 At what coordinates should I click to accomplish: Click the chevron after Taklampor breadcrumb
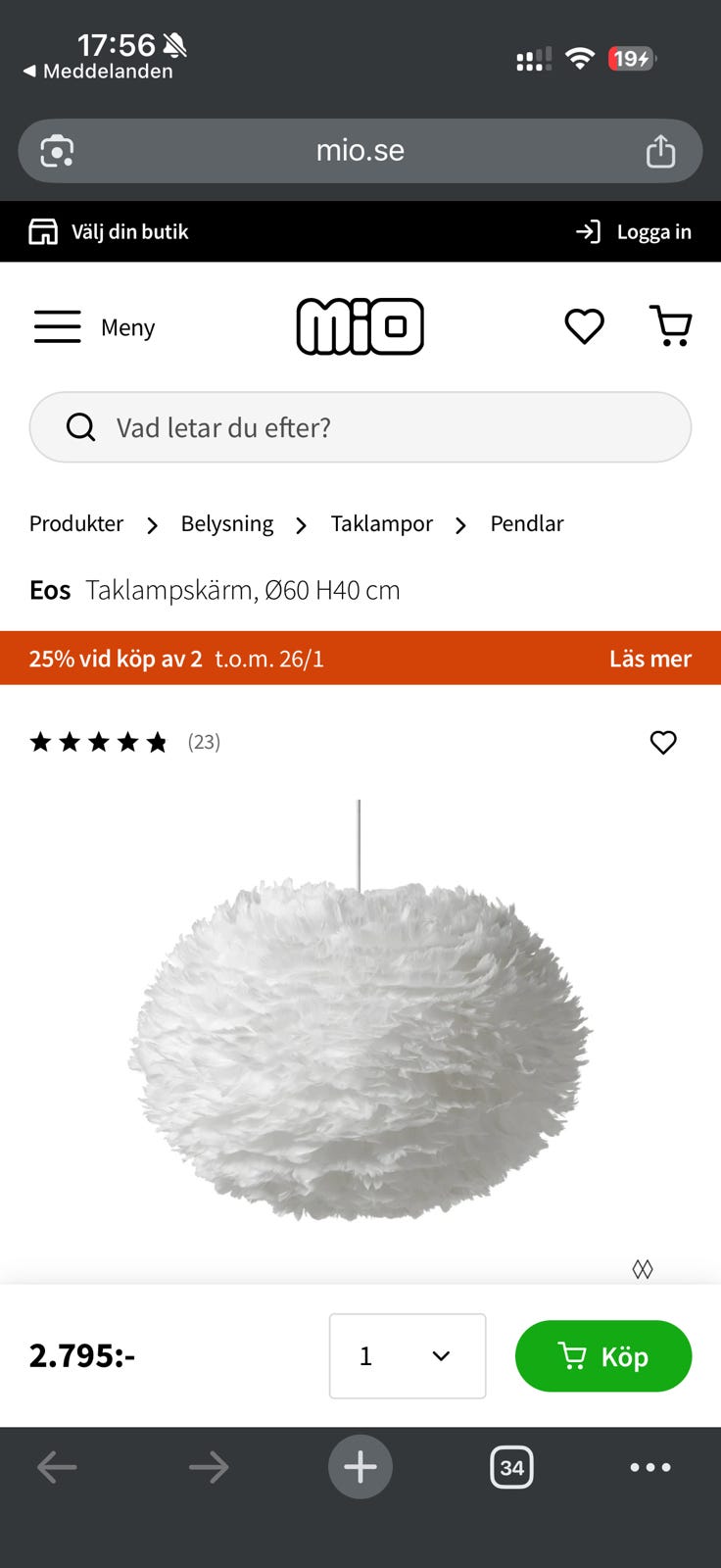click(460, 525)
